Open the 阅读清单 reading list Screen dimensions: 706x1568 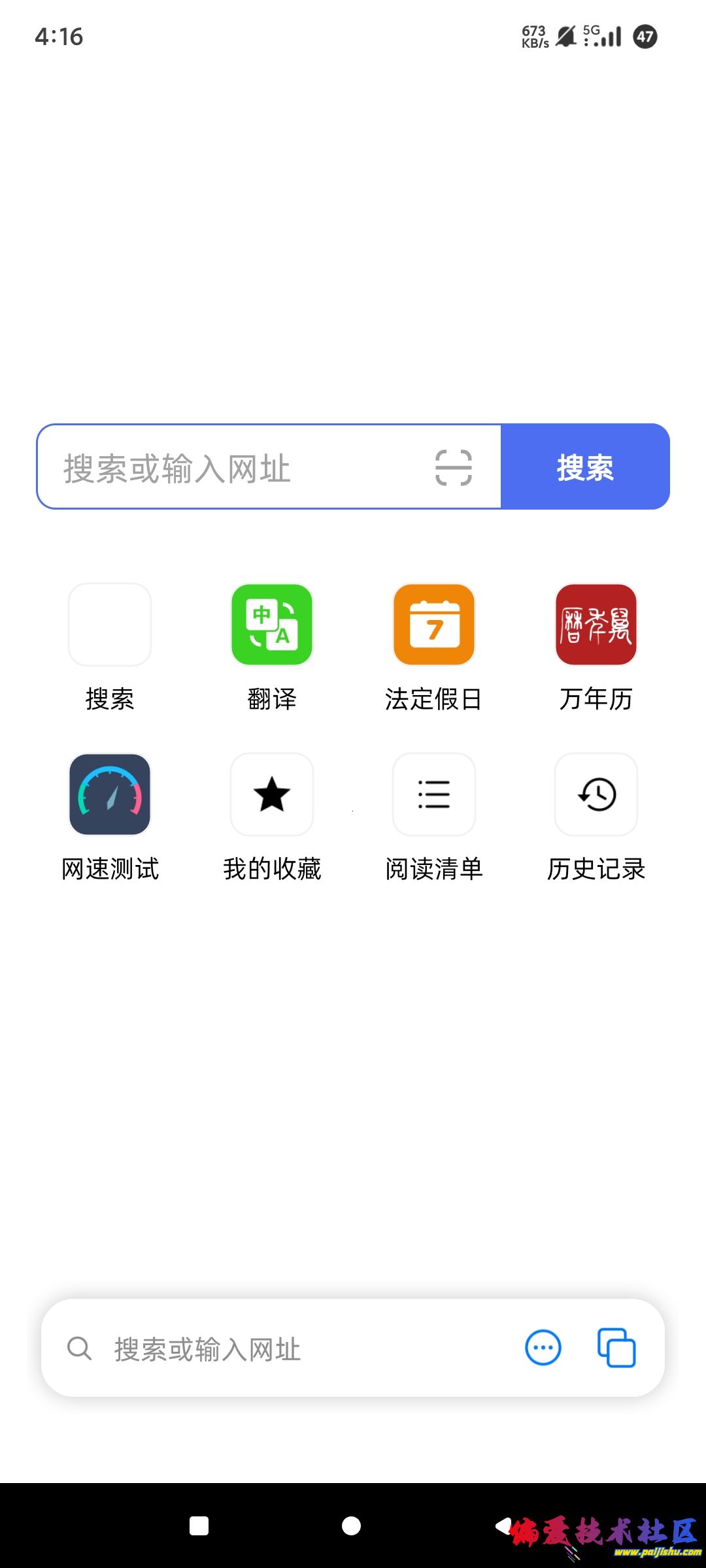(434, 794)
